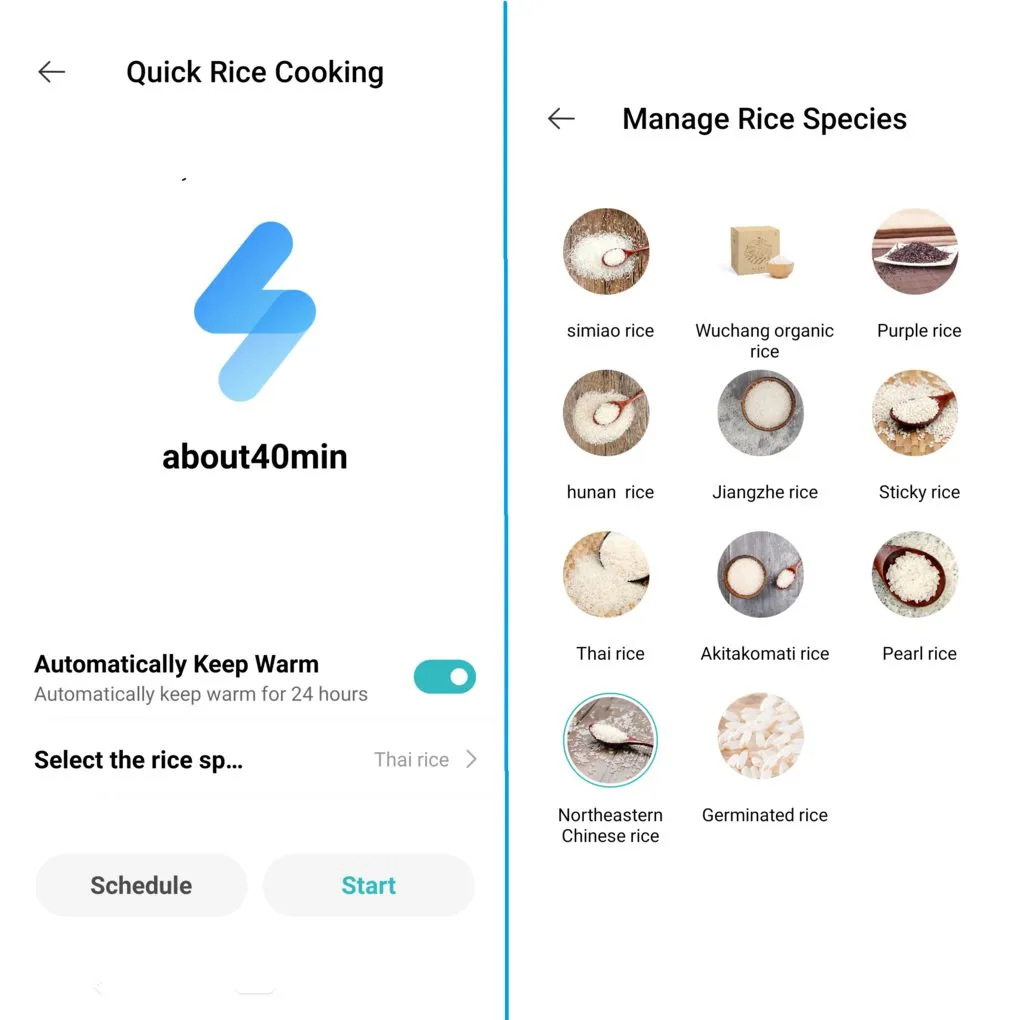Select hunan rice
Screen dimensions: 1024x1020
click(x=606, y=413)
